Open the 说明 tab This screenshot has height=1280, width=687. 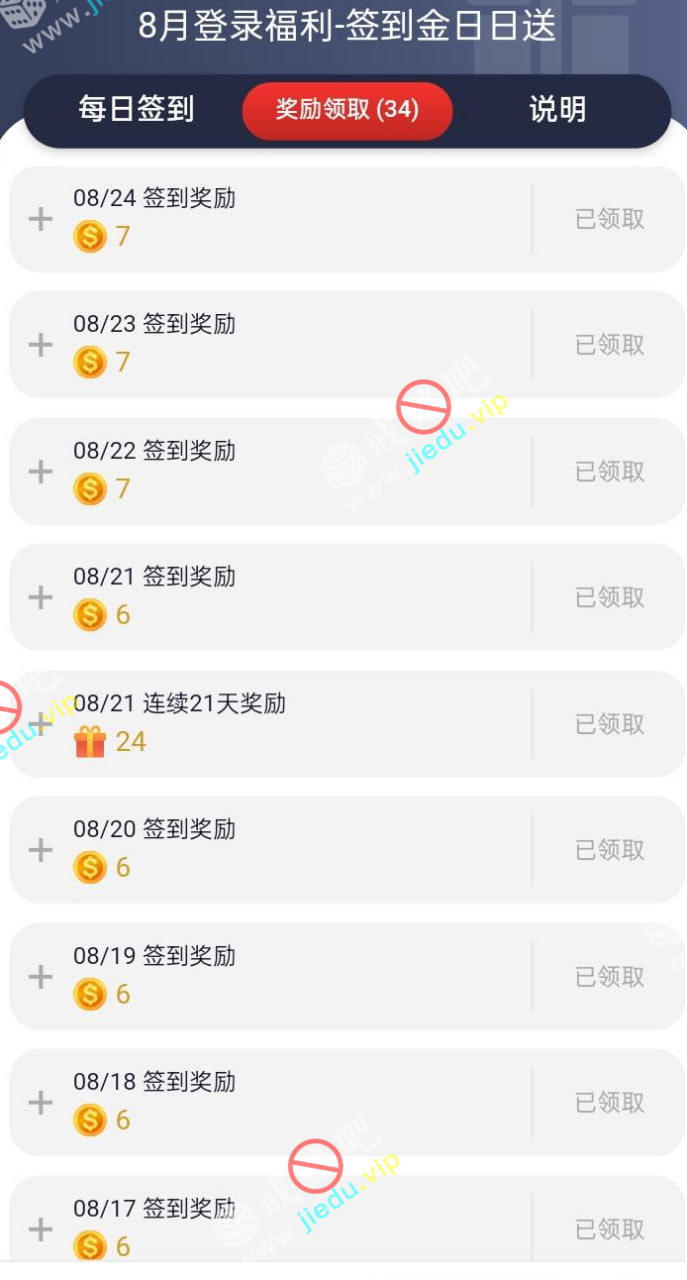[x=557, y=109]
